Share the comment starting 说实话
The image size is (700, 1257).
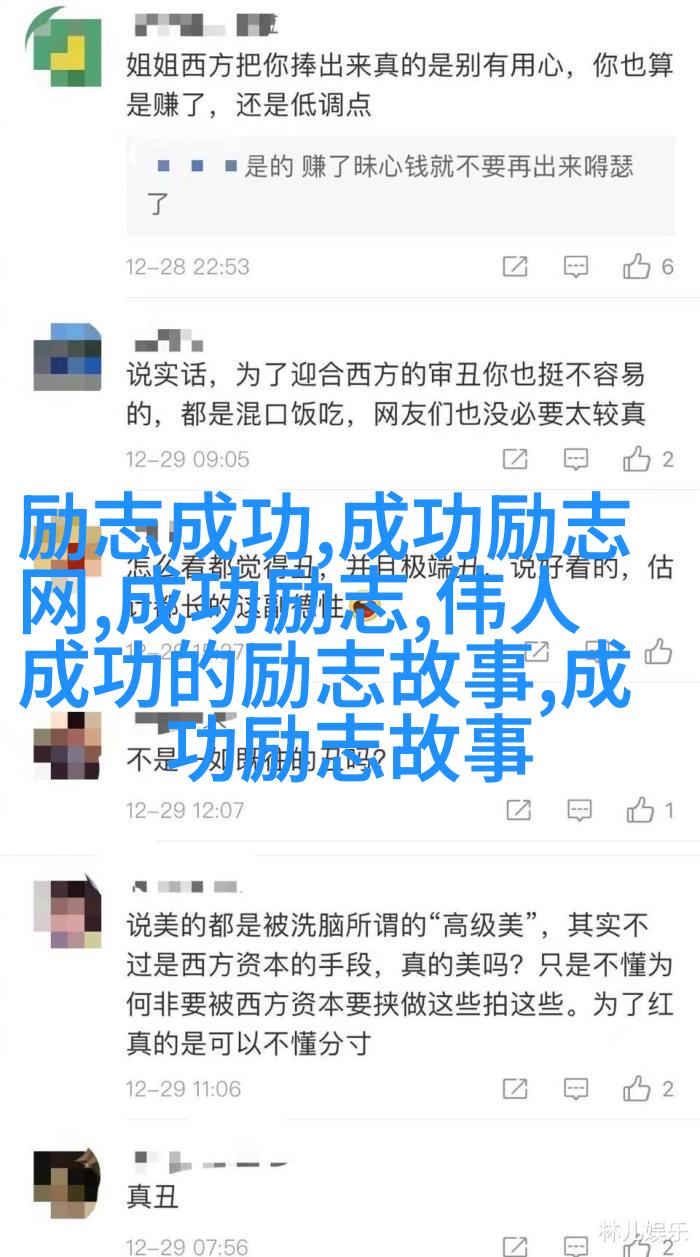pos(515,459)
